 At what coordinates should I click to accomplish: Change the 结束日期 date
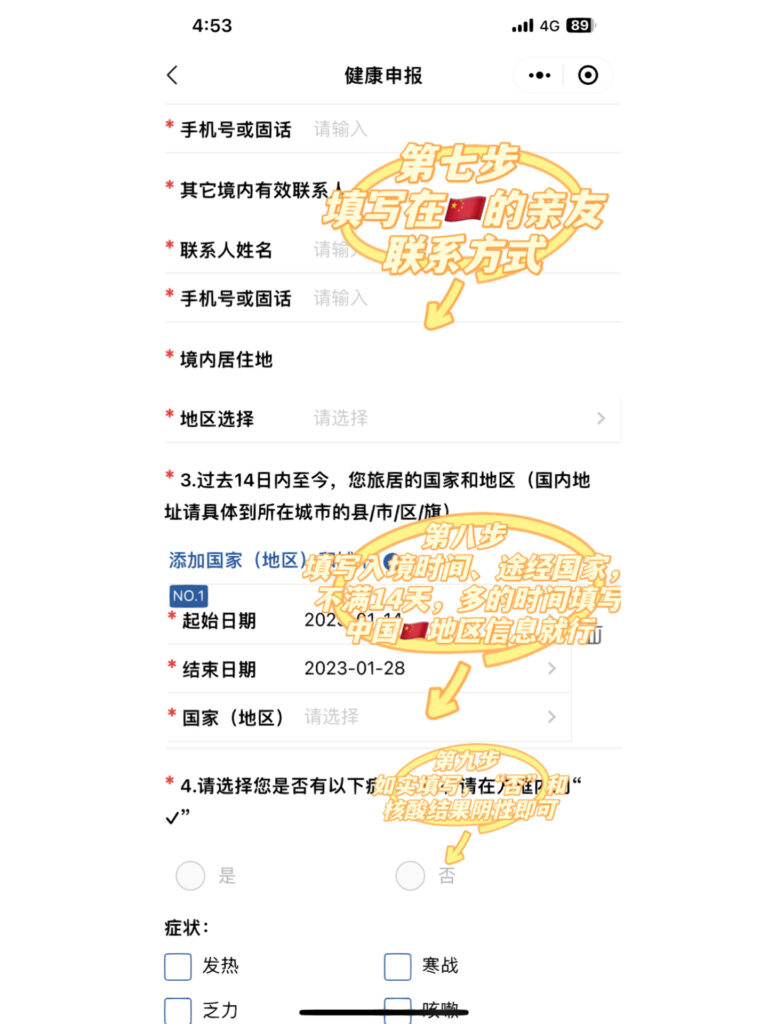tap(430, 669)
